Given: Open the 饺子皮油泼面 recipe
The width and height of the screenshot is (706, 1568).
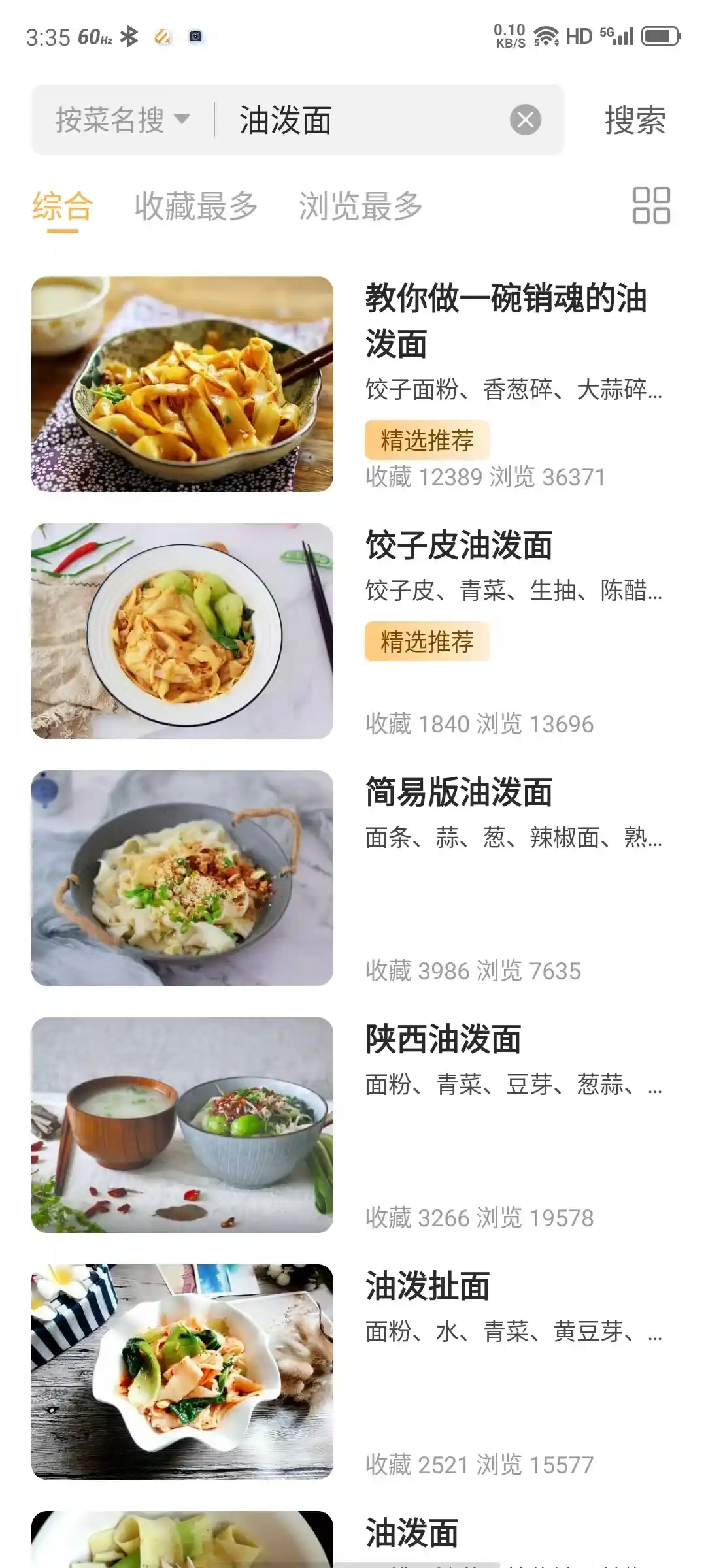Looking at the screenshot, I should pyautogui.click(x=459, y=546).
